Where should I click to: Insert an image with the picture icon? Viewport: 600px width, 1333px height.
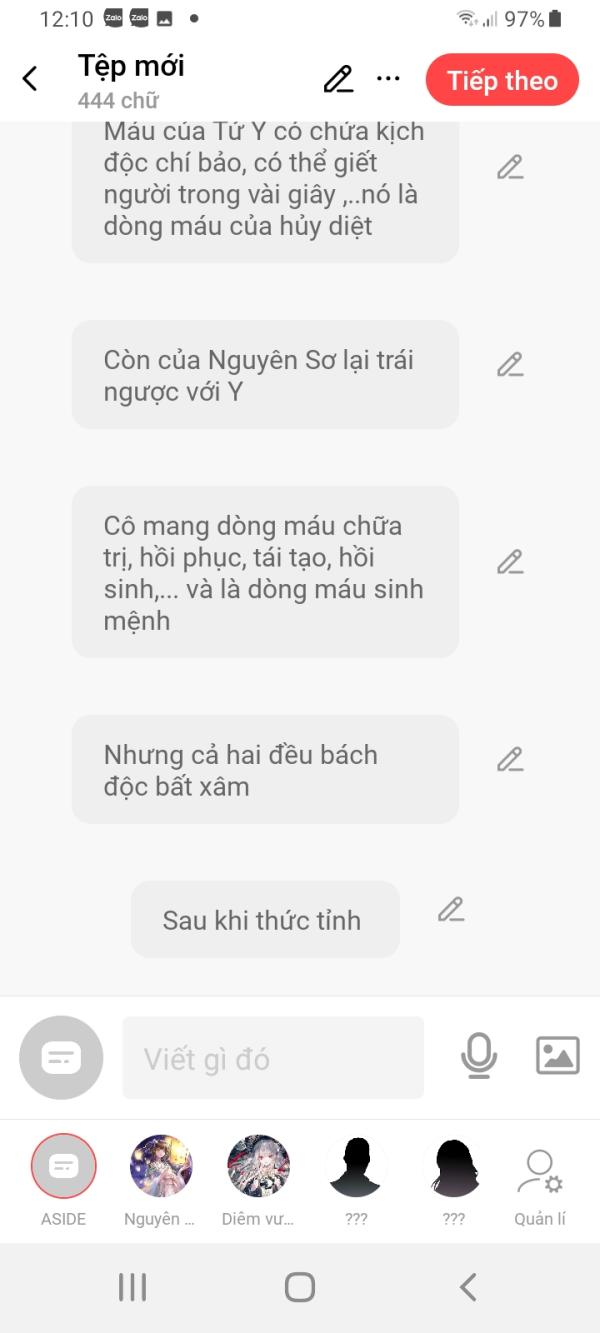point(557,1056)
